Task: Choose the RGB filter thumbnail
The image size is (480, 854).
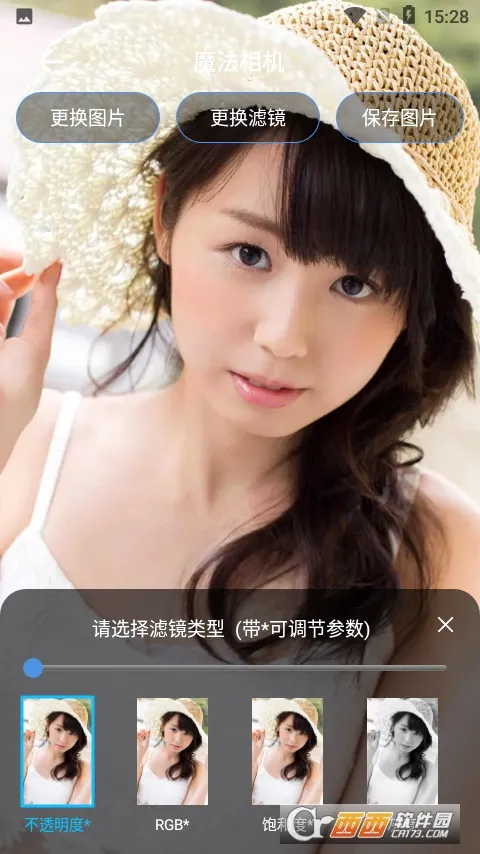Action: tap(172, 751)
